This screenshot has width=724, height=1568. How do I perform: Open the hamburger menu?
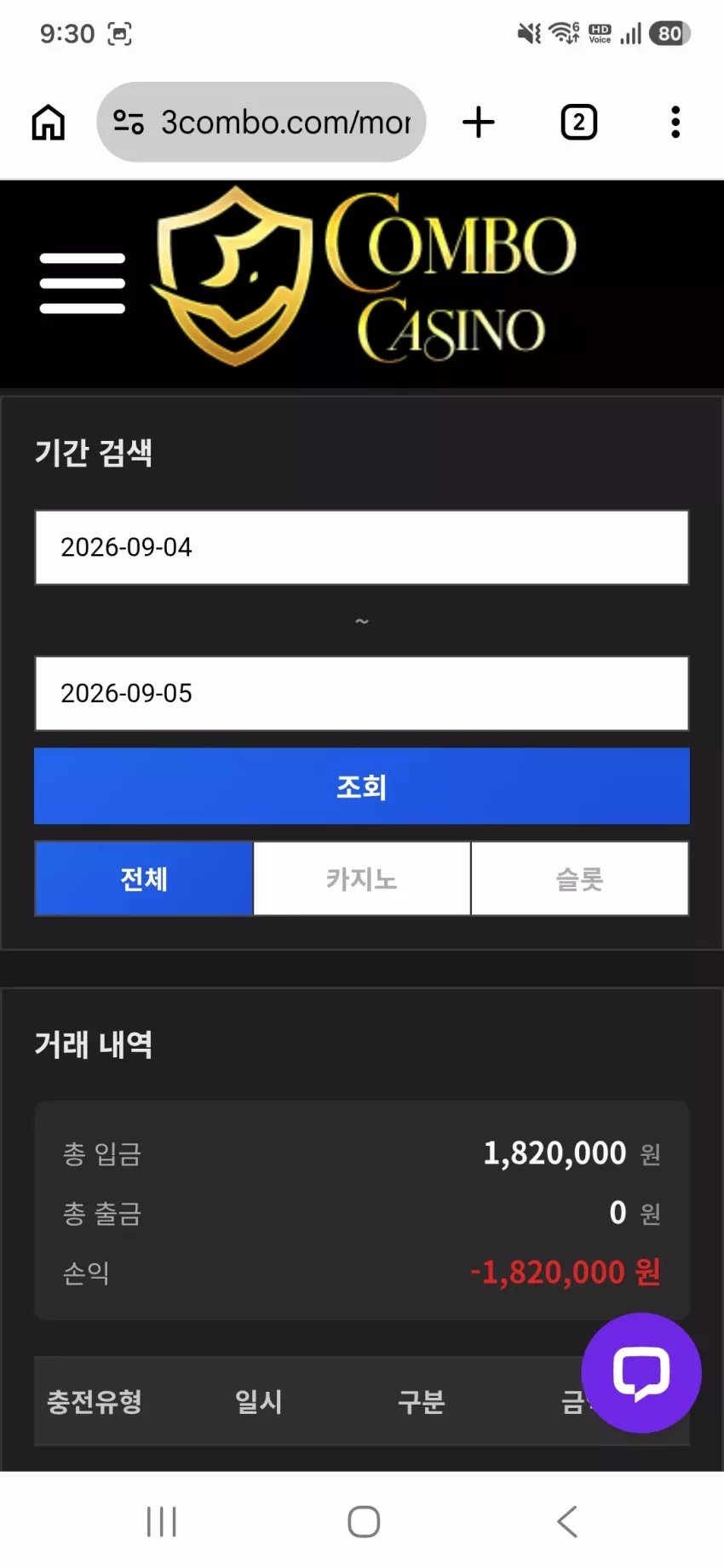point(83,283)
